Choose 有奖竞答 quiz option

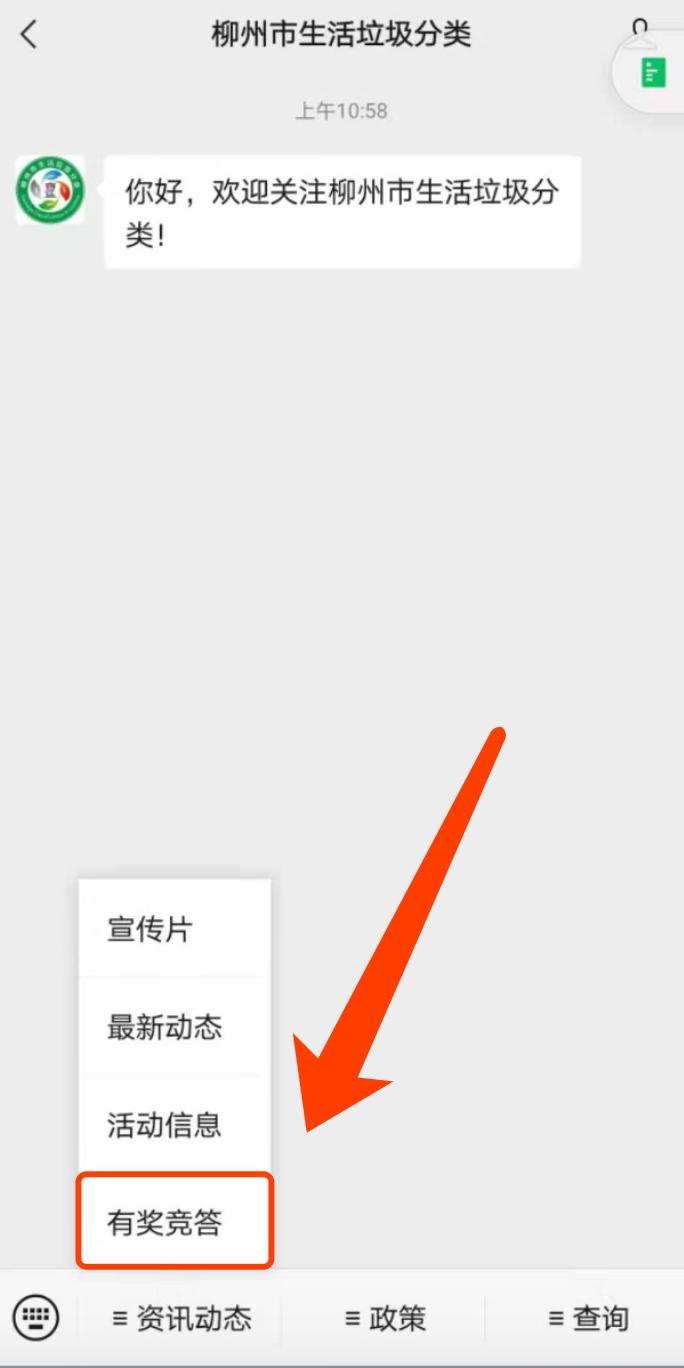174,1222
